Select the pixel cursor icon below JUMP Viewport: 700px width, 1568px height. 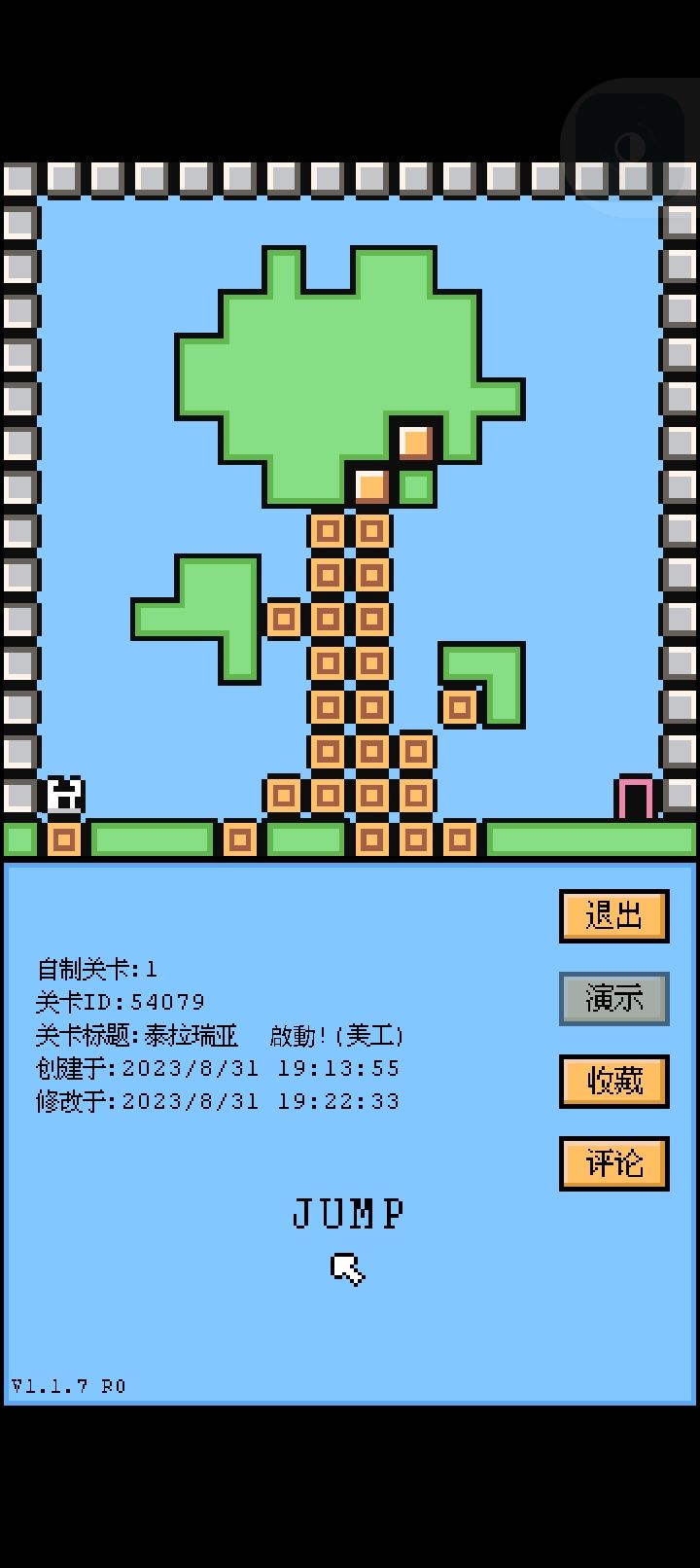coord(347,1267)
